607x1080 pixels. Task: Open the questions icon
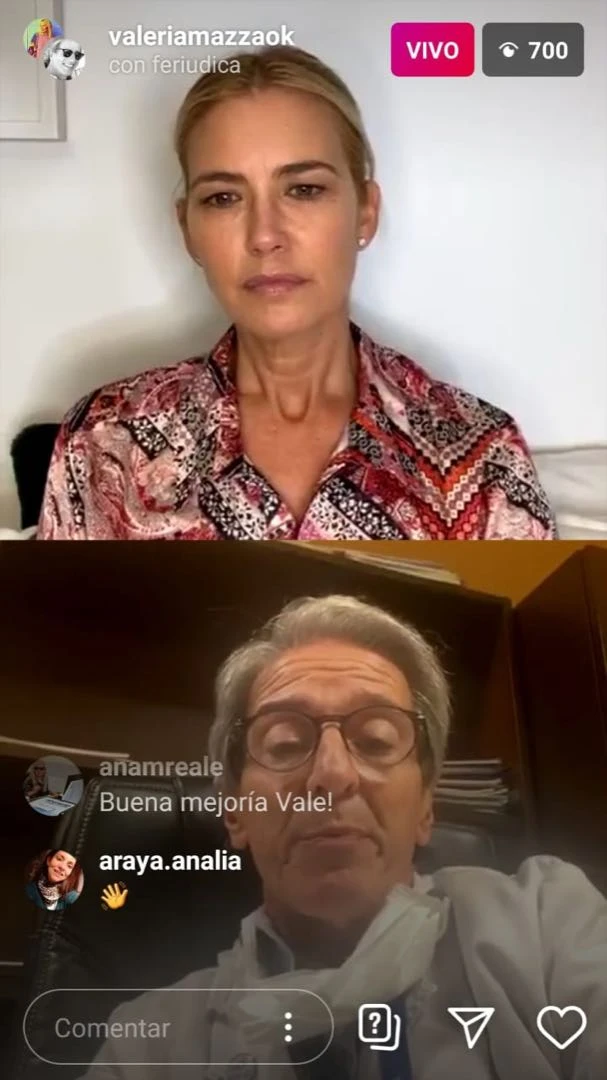379,1026
